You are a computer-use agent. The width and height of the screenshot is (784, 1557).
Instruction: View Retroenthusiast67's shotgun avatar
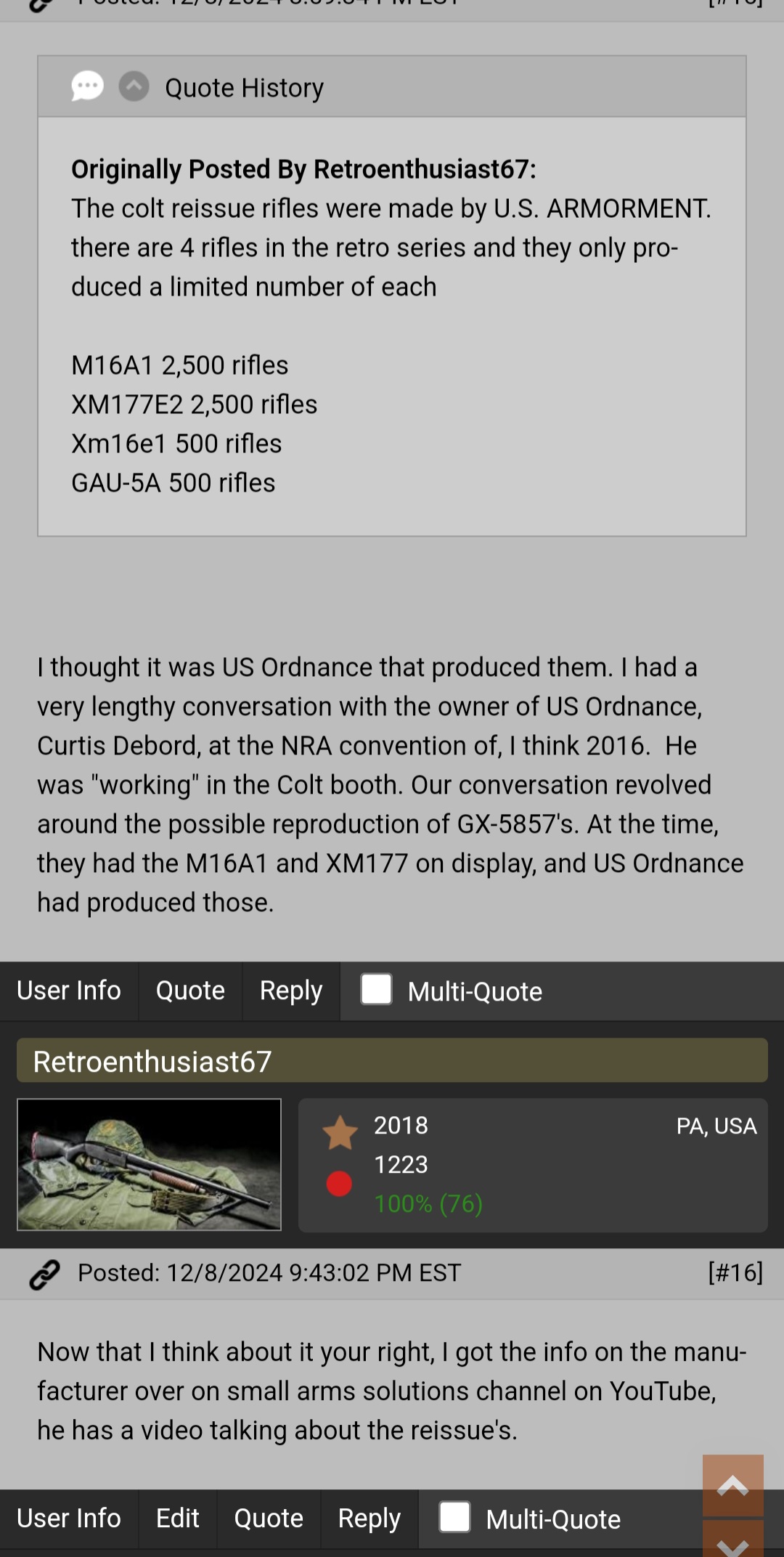pyautogui.click(x=149, y=1164)
